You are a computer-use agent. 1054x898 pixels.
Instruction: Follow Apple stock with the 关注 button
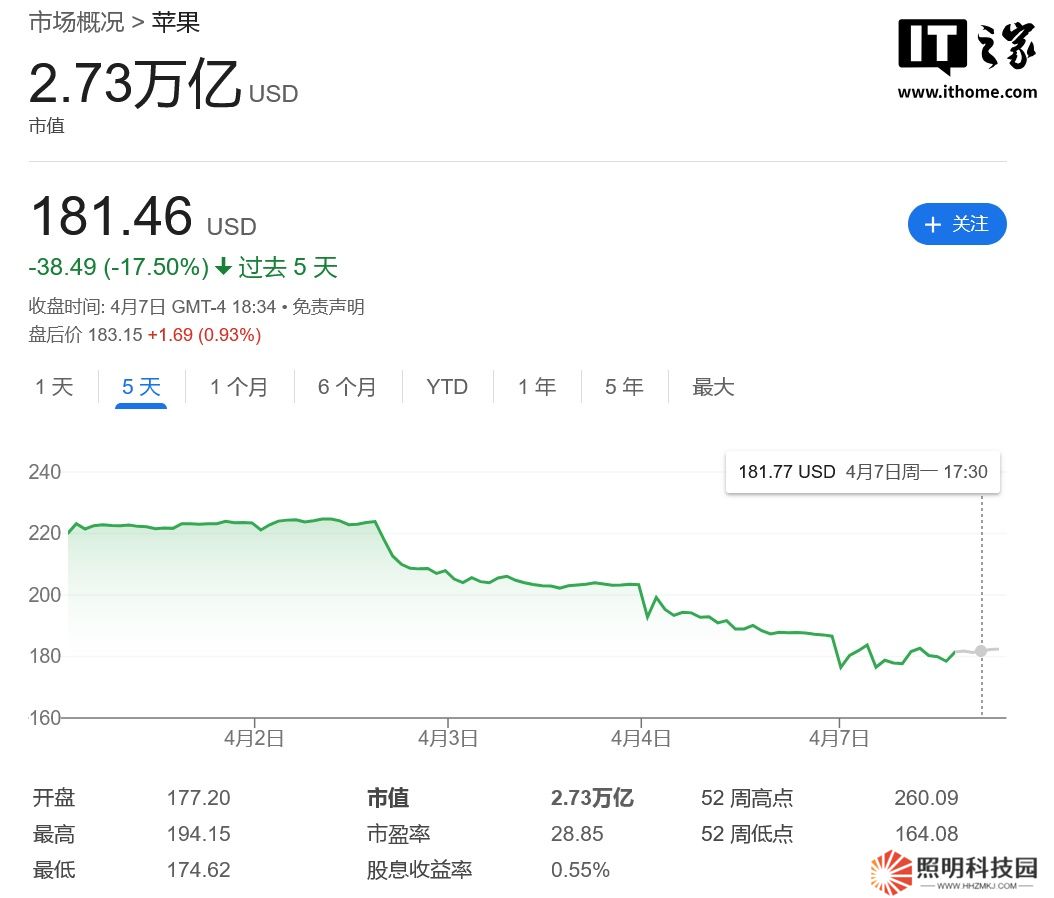[x=956, y=224]
